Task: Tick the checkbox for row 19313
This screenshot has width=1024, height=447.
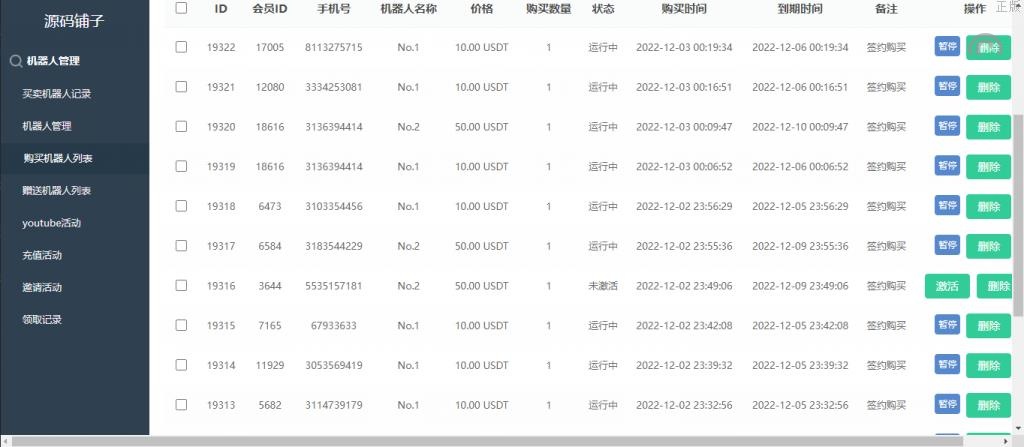Action: pos(181,404)
